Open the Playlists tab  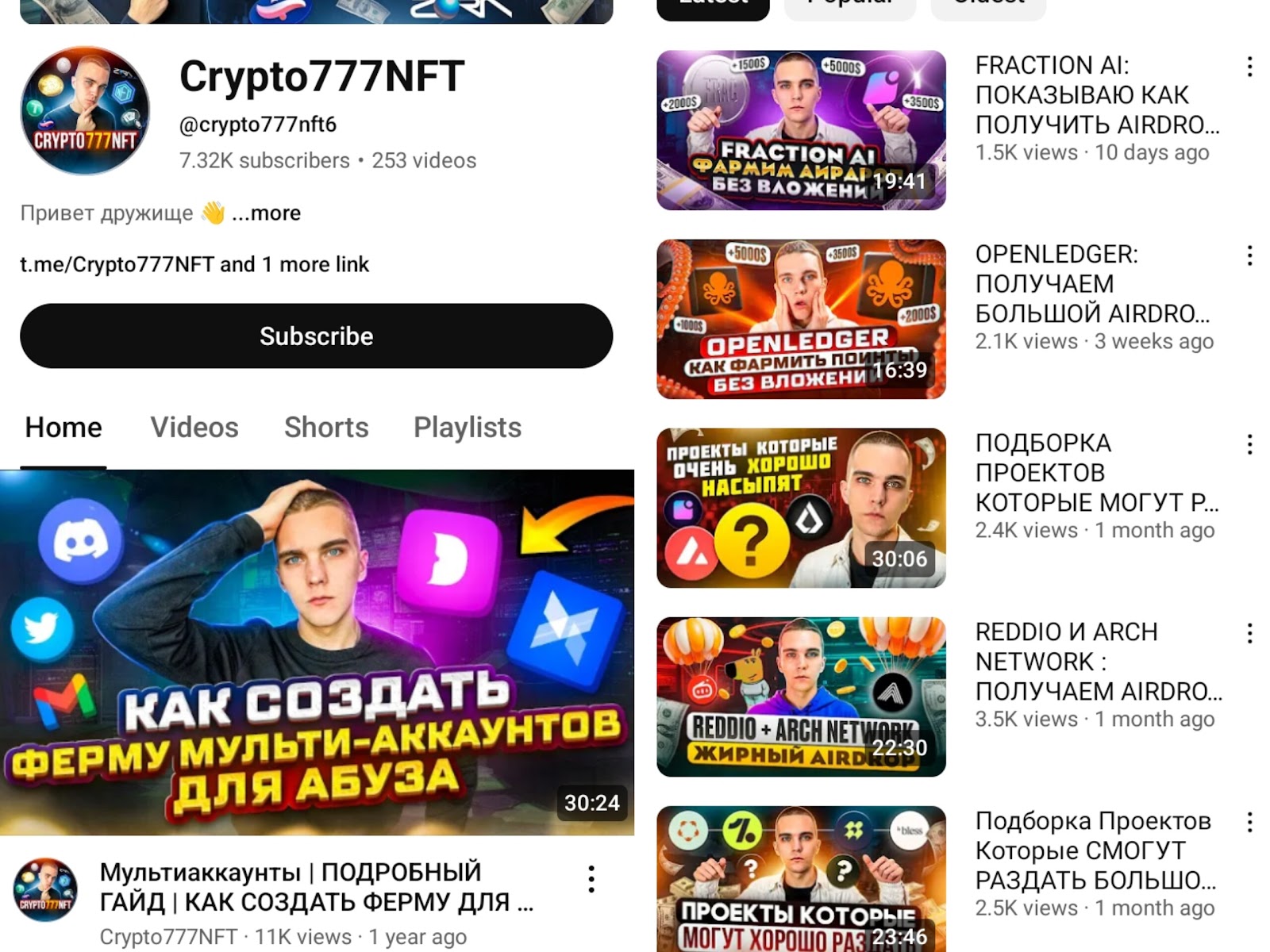tap(467, 428)
